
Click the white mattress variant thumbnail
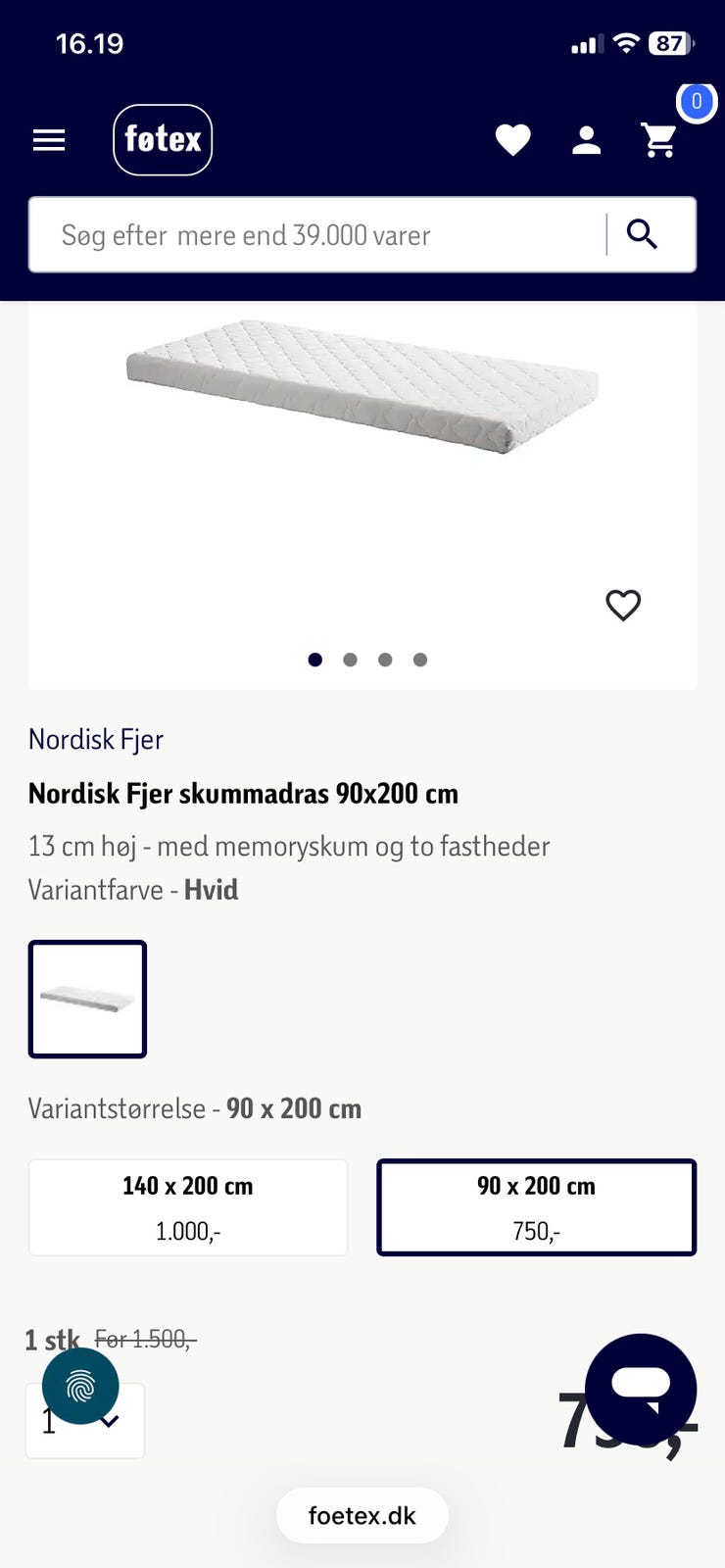87,999
